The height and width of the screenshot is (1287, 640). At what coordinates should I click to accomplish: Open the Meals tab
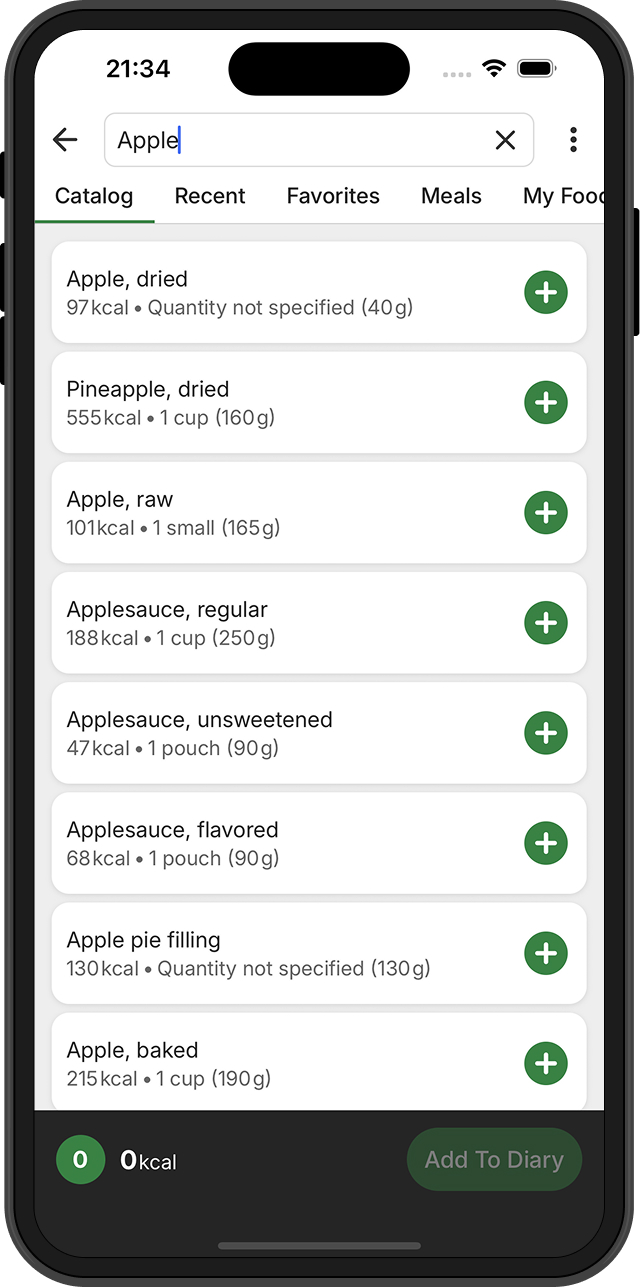pyautogui.click(x=451, y=196)
